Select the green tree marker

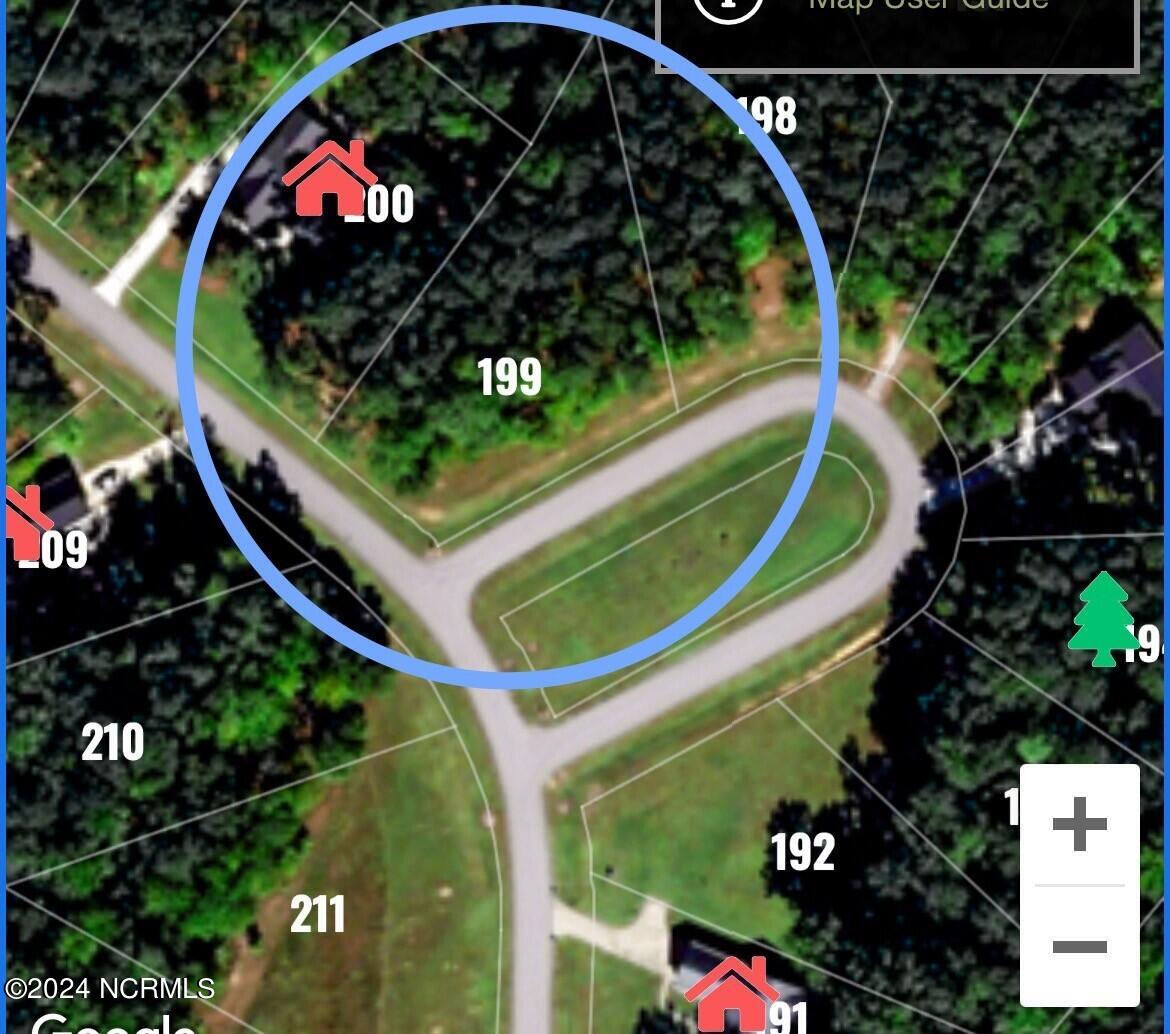click(1102, 619)
